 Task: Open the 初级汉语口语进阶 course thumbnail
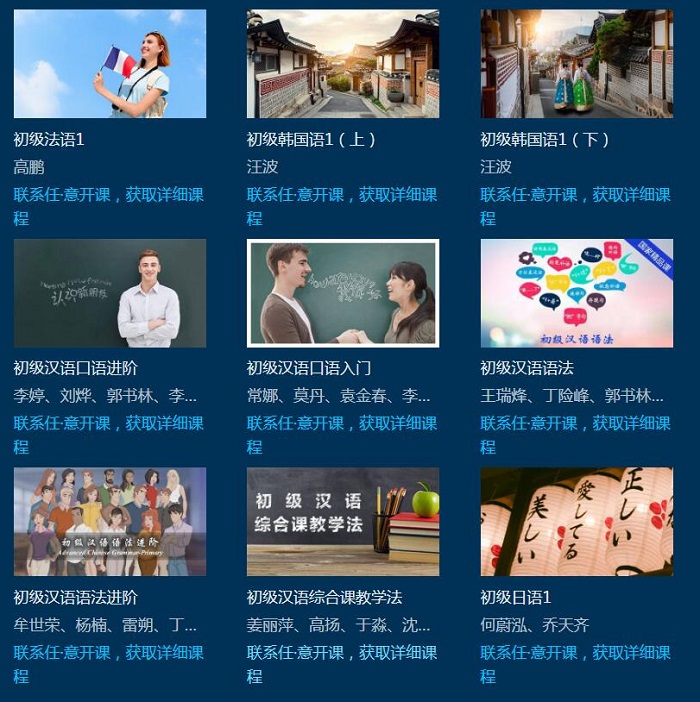click(110, 293)
